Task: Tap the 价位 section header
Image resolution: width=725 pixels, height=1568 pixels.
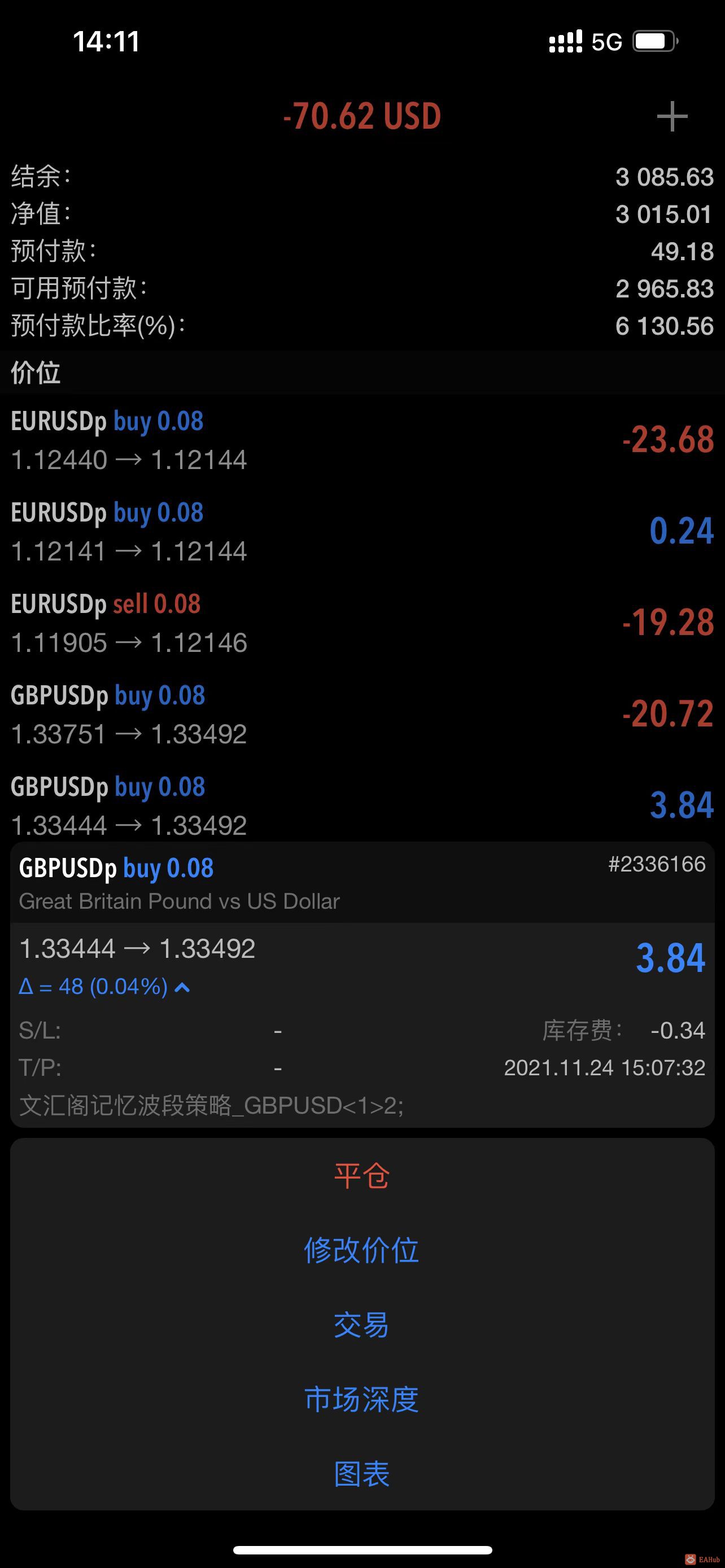Action: coord(34,373)
